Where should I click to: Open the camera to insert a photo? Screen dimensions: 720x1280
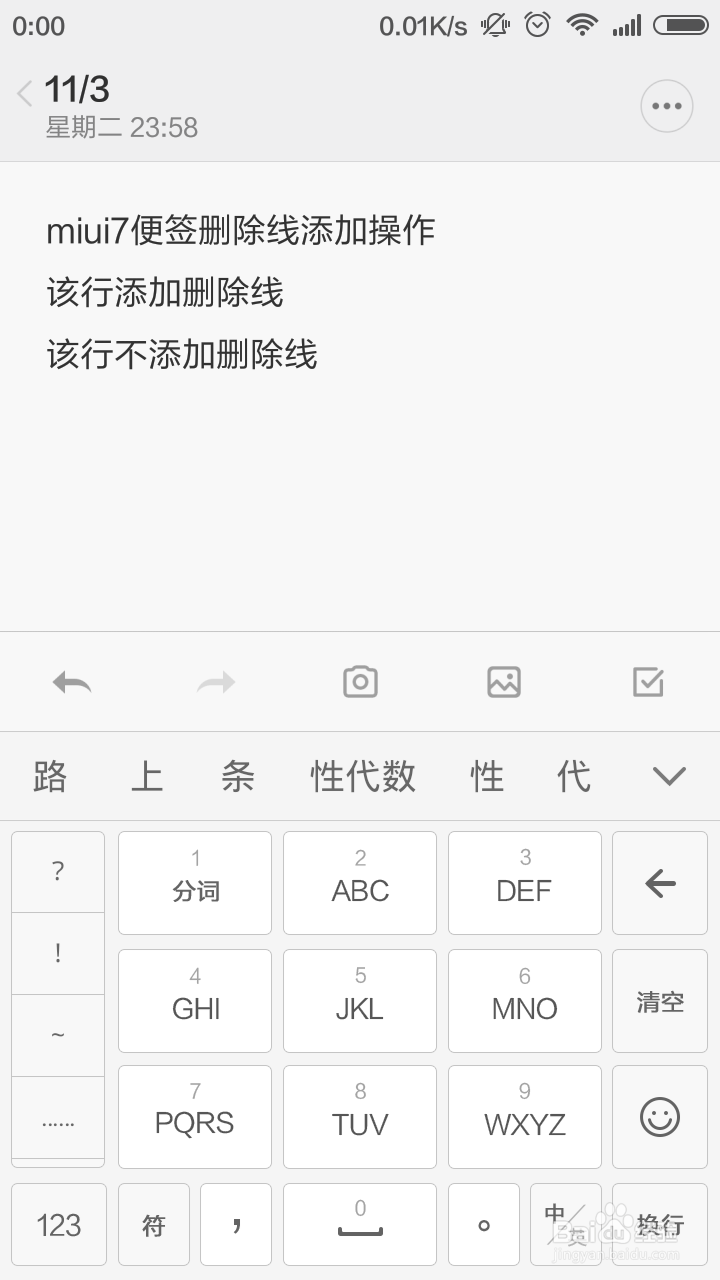360,681
